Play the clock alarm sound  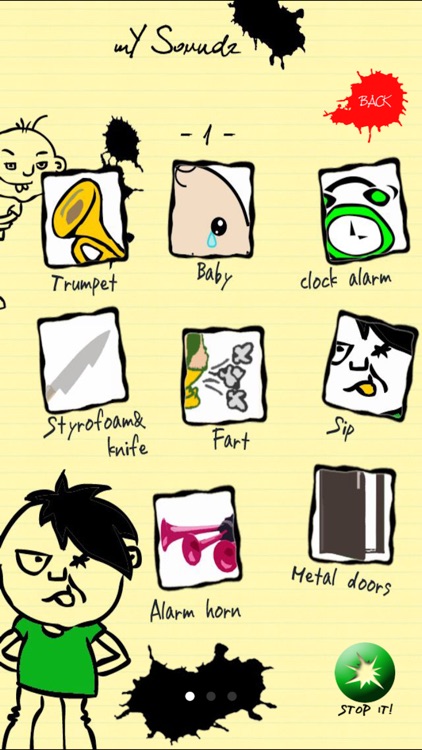click(363, 210)
